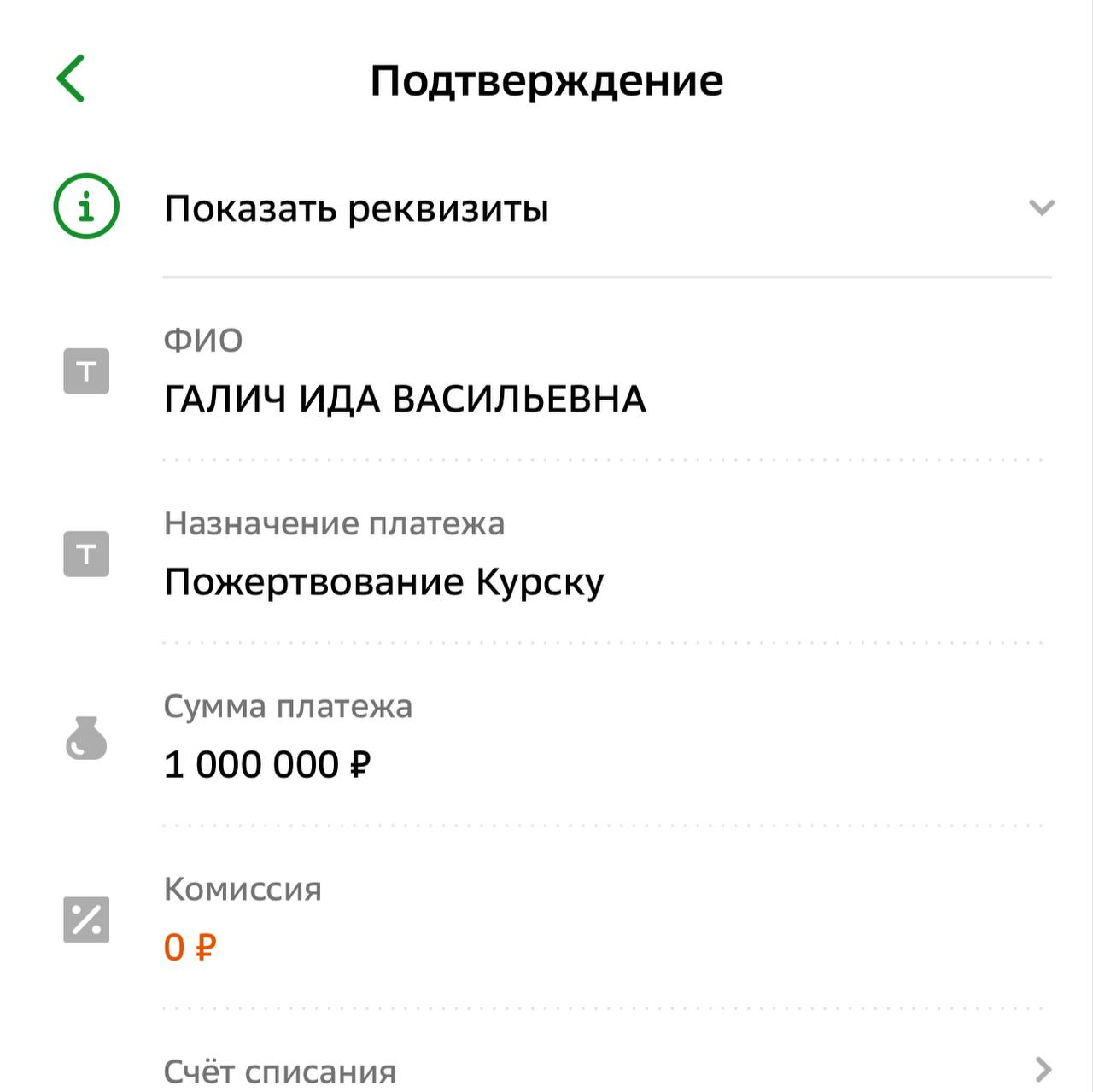Go back with the green arrow
The height and width of the screenshot is (1092, 1093).
tap(71, 79)
